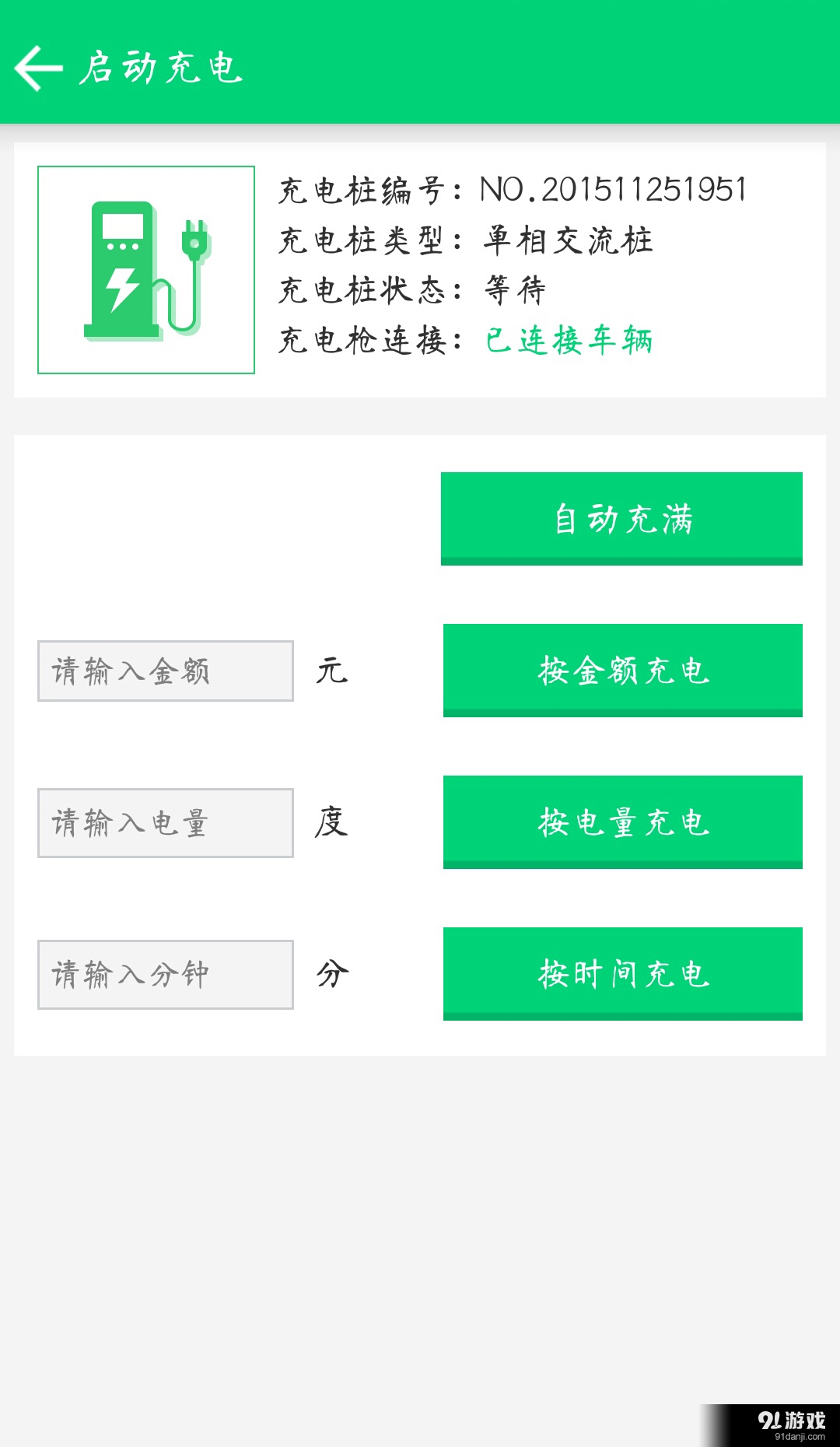Viewport: 840px width, 1447px height.
Task: Tap the 按时间充电 button
Action: (622, 973)
